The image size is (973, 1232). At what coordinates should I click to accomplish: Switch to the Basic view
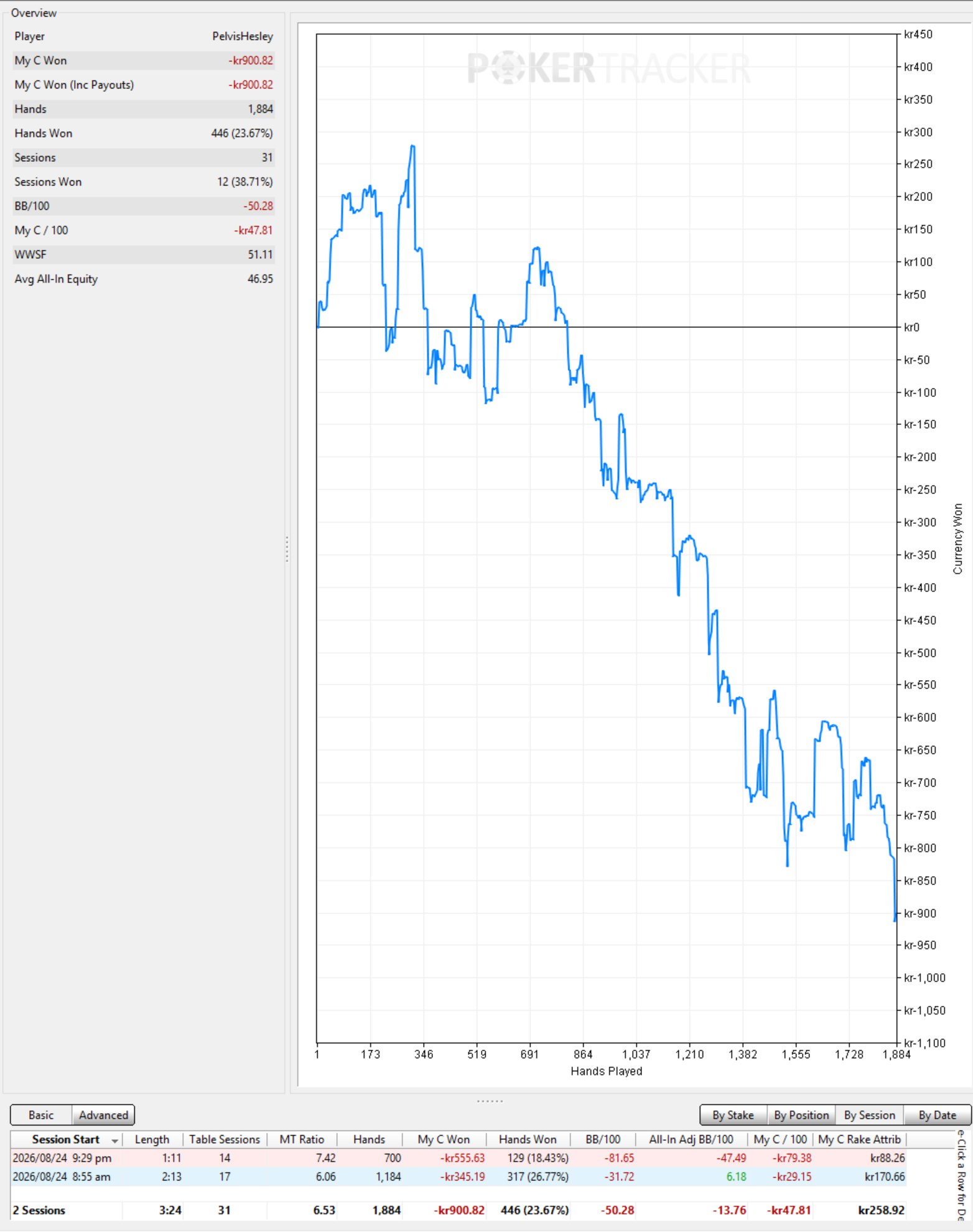pyautogui.click(x=41, y=1115)
